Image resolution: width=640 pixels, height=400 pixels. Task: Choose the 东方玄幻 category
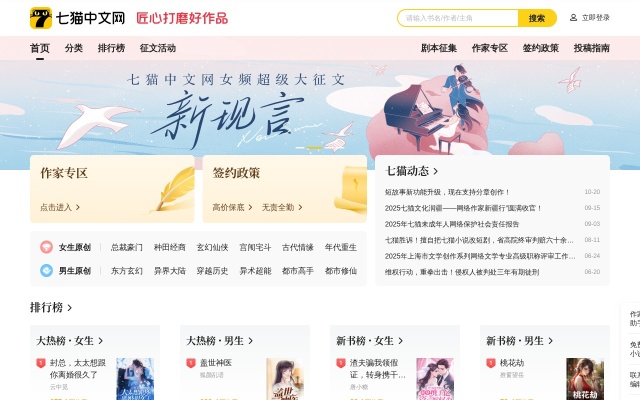click(127, 271)
